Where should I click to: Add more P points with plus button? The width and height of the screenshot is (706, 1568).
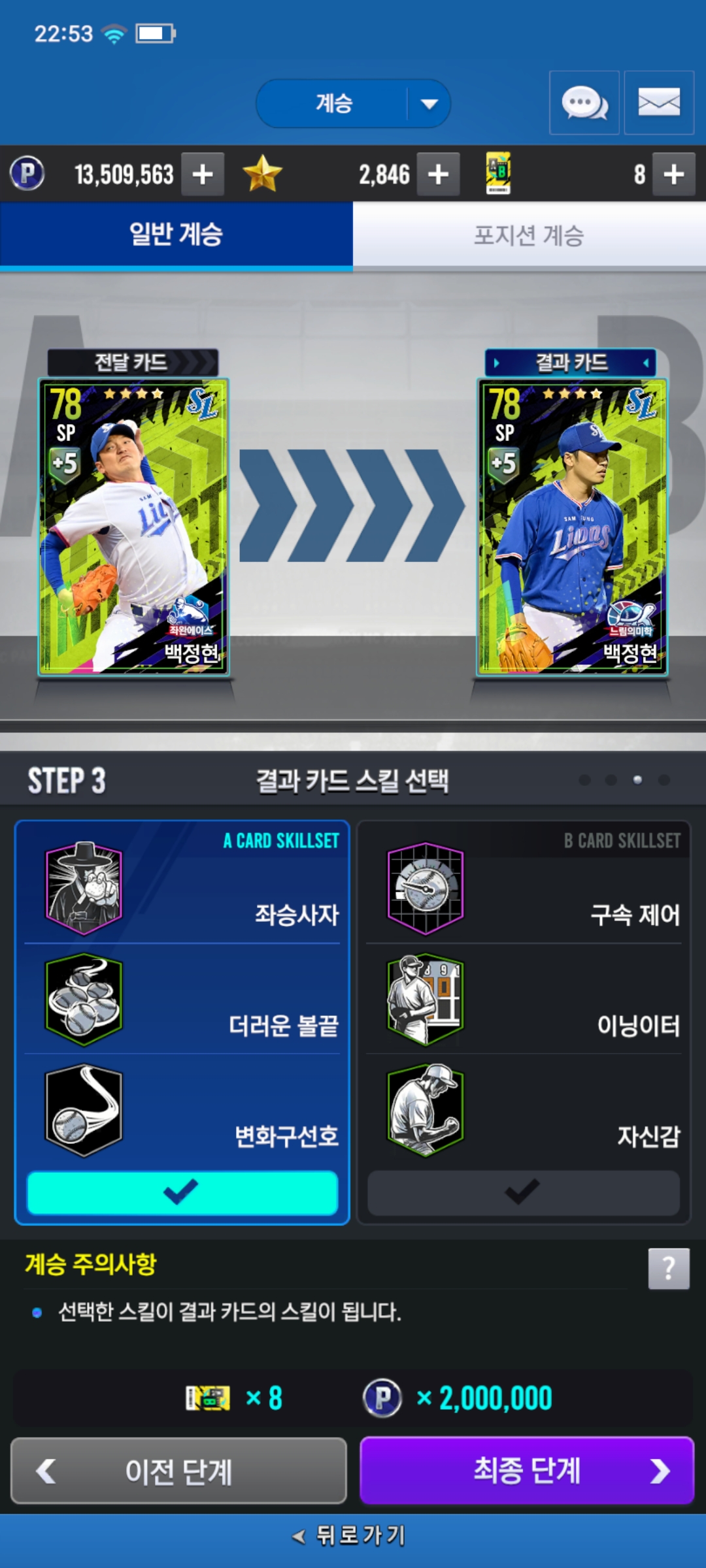[203, 174]
